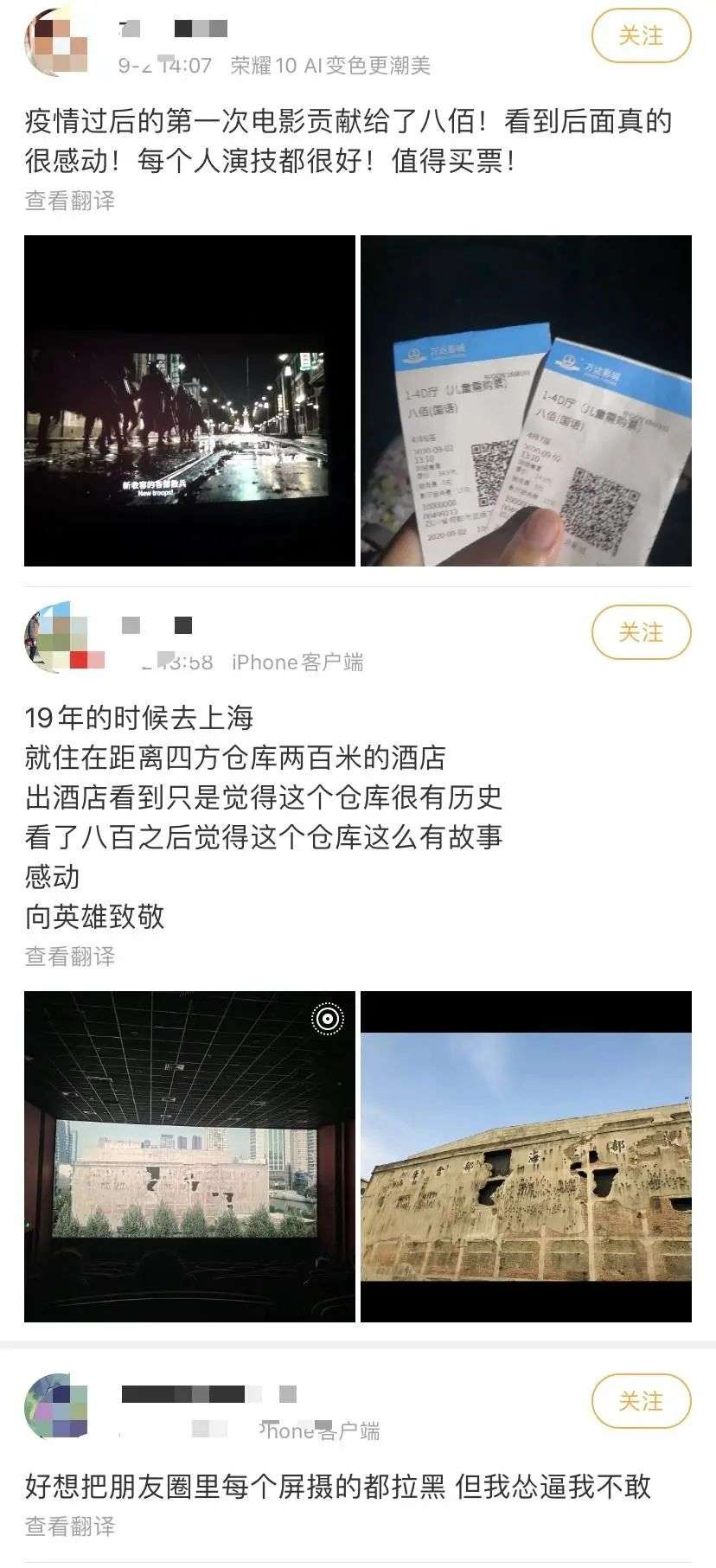Open the photo of two cinema tickets
The height and width of the screenshot is (1568, 716).
[526, 400]
